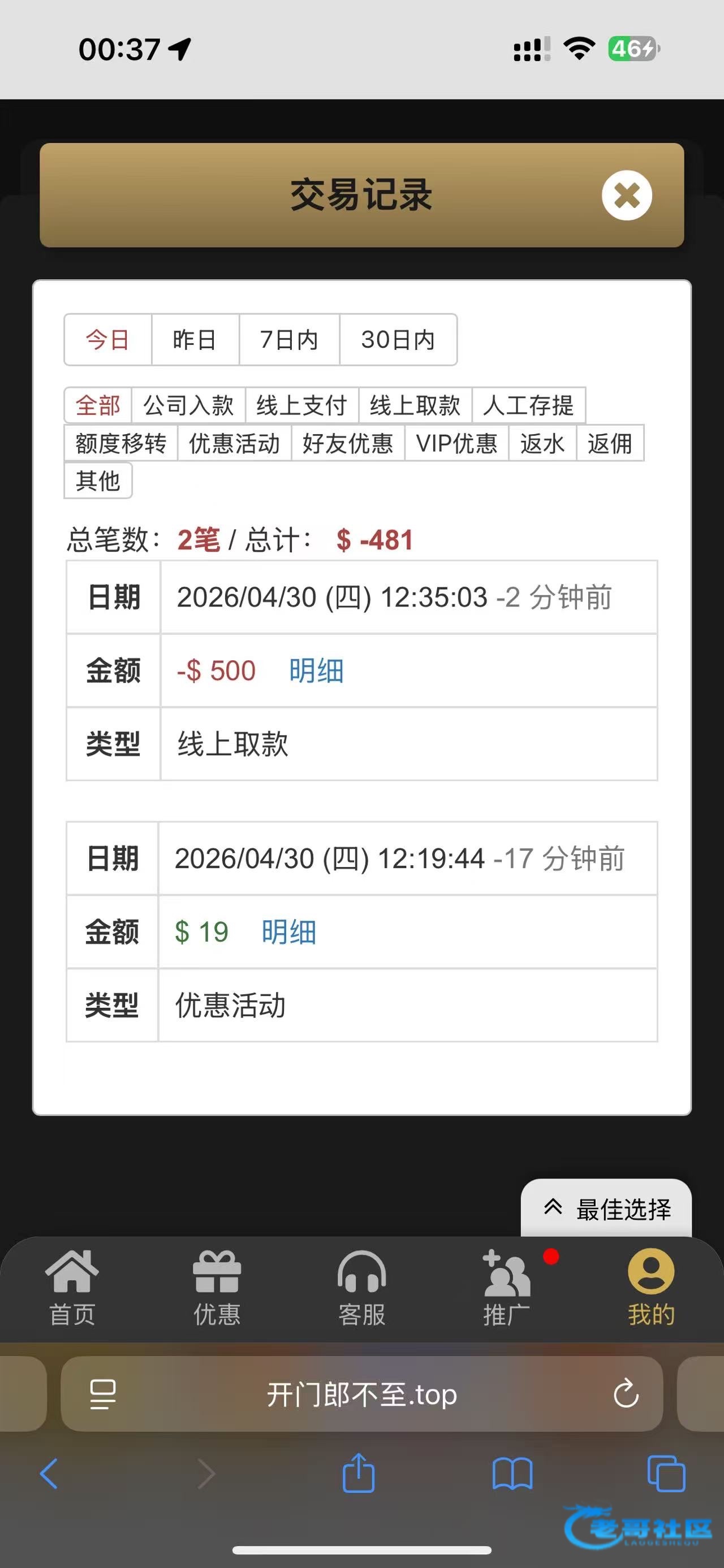Viewport: 724px width, 1568px height.
Task: Expand the 最佳选择 panel
Action: pyautogui.click(x=606, y=1209)
